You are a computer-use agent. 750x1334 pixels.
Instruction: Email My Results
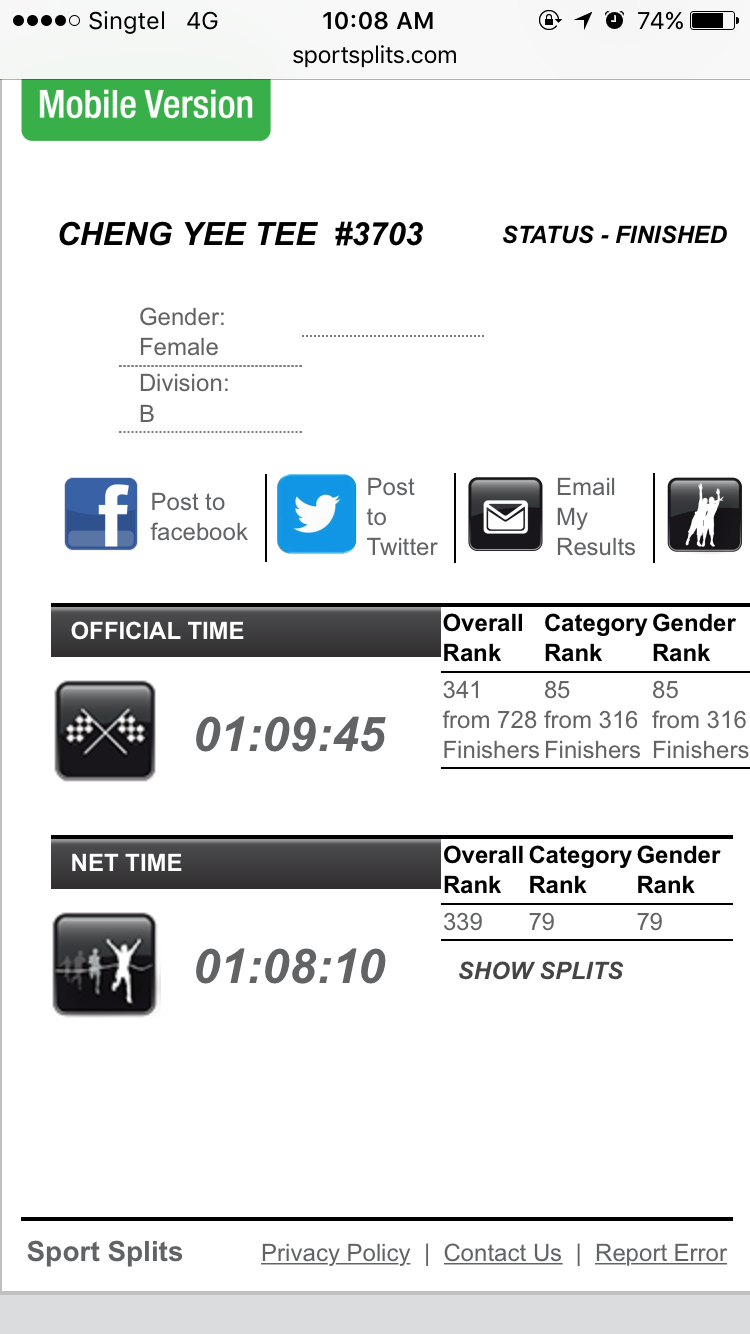tap(552, 516)
